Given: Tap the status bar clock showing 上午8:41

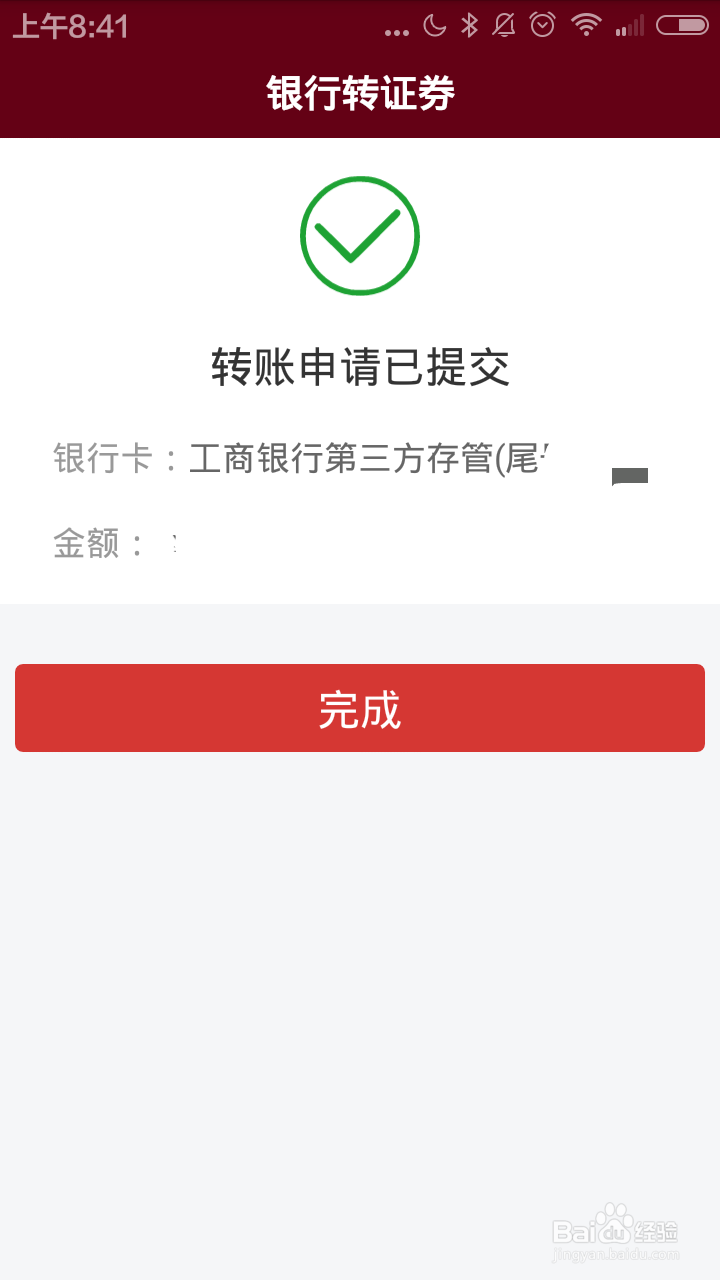Looking at the screenshot, I should (x=70, y=26).
